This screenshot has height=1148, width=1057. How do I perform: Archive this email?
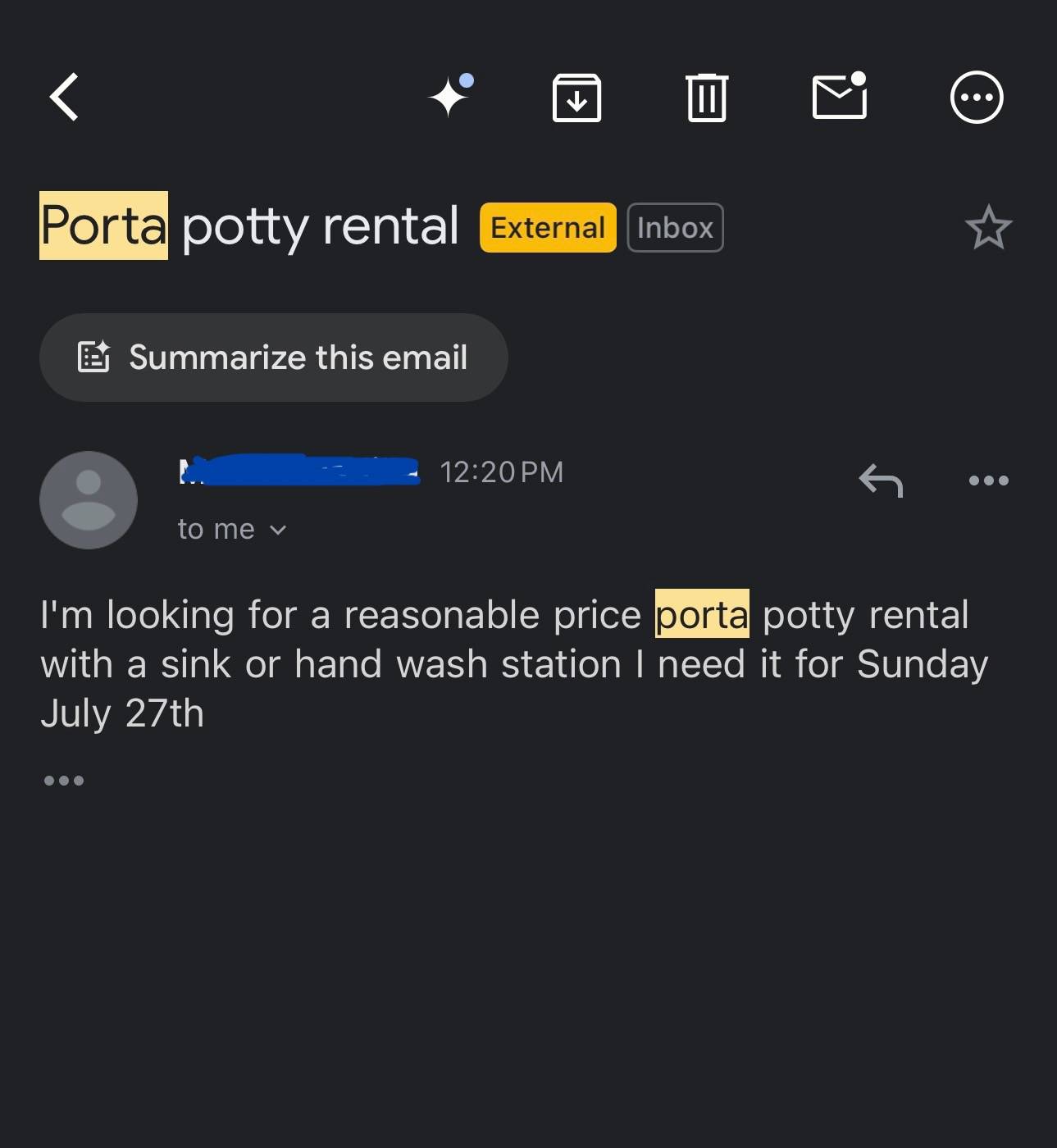[x=576, y=98]
